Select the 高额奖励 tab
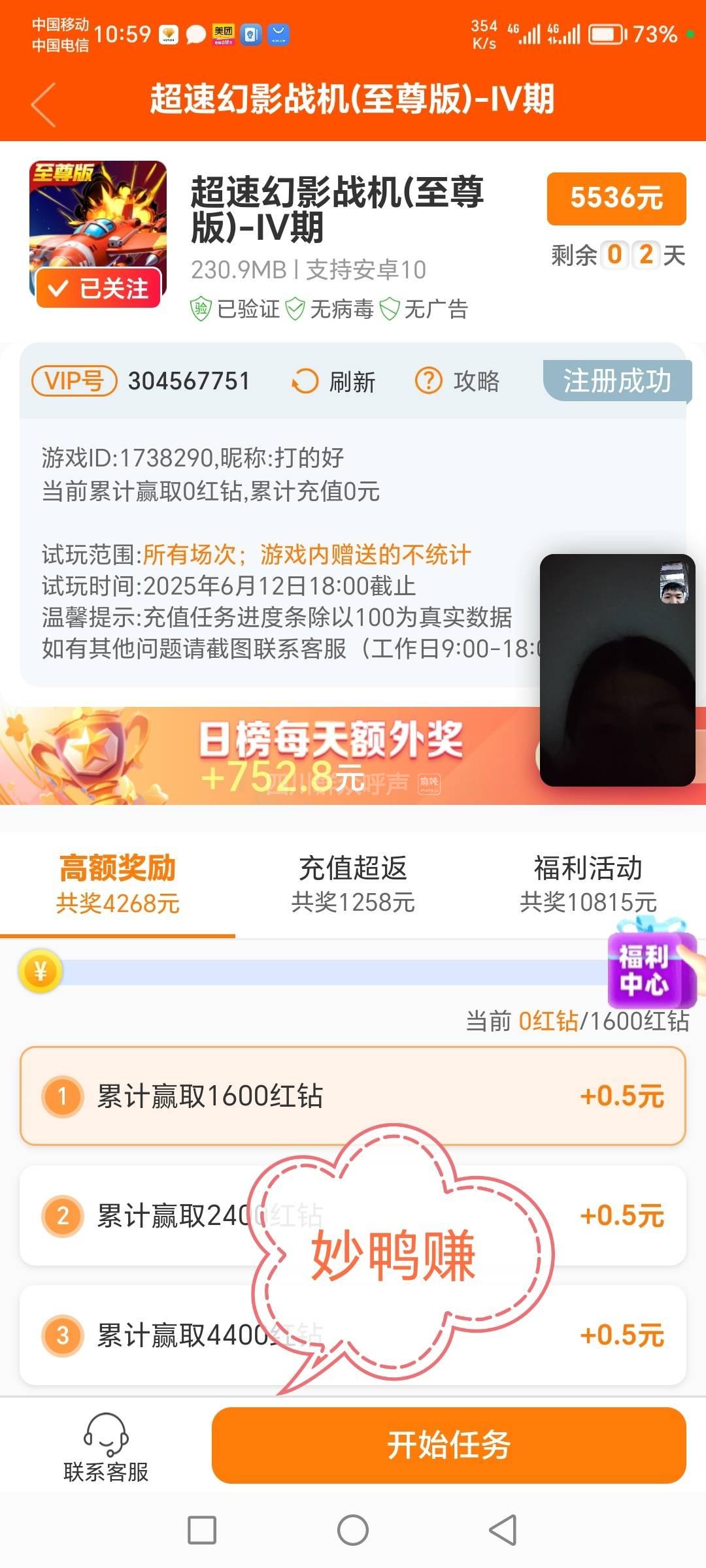Image resolution: width=706 pixels, height=1568 pixels. 118,883
